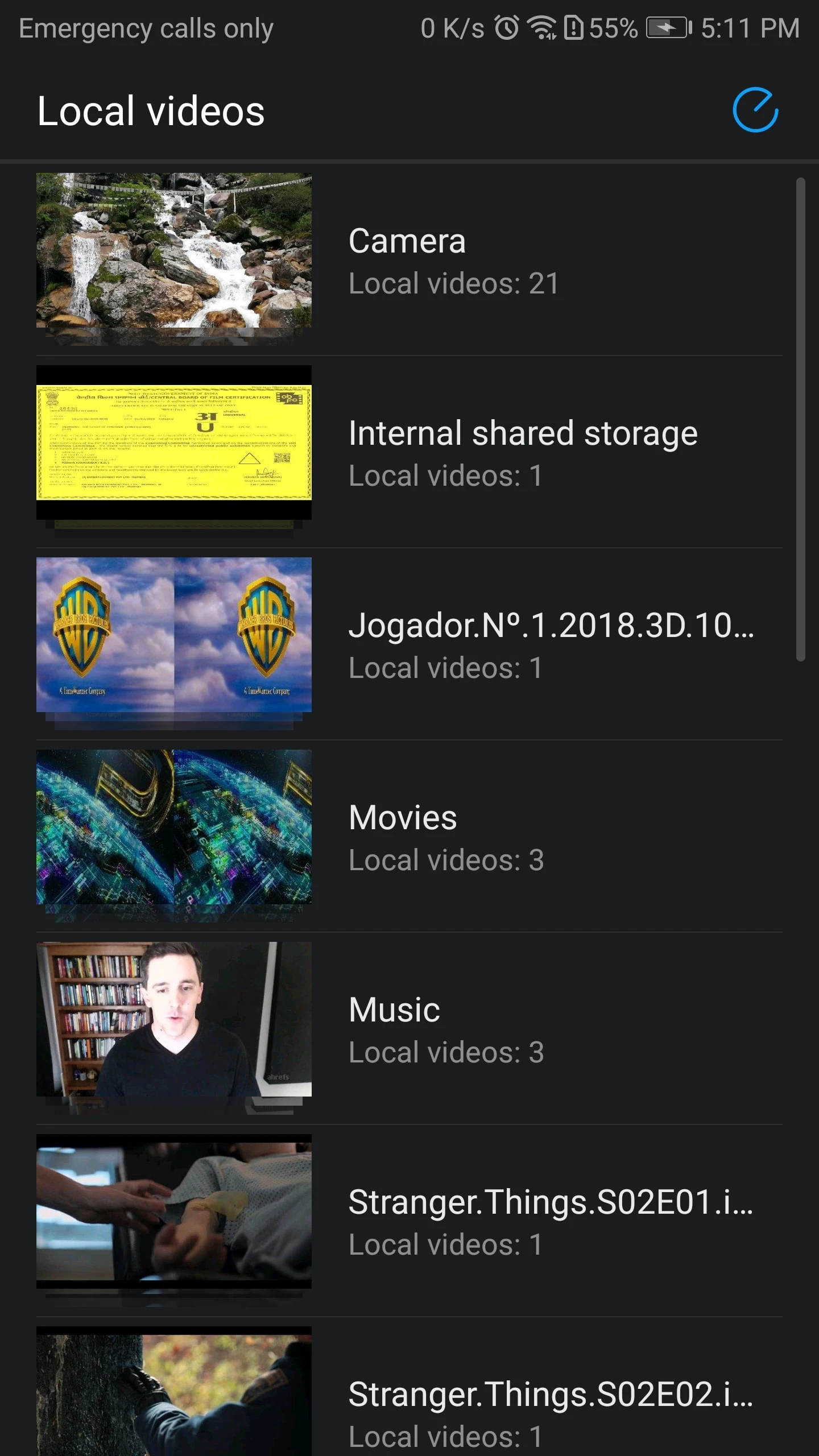819x1456 pixels.
Task: Open the Stranger.Things.S02E01 folder
Action: tap(409, 1221)
